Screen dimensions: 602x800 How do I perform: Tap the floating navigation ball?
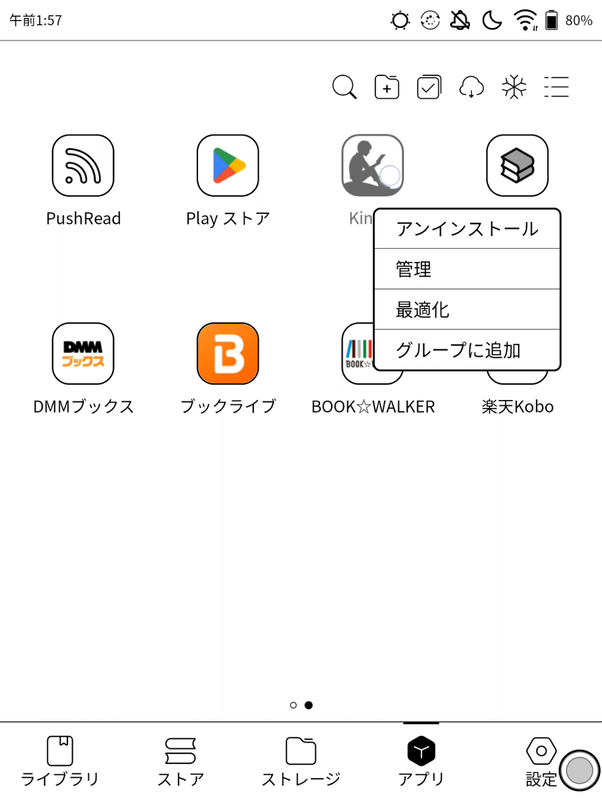[580, 770]
